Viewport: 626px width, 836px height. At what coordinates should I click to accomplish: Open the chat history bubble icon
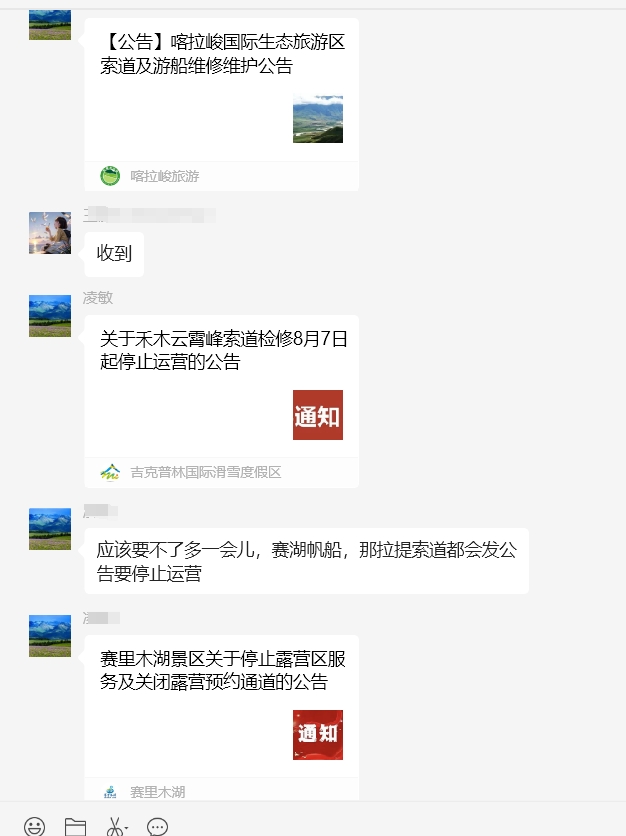tap(157, 826)
